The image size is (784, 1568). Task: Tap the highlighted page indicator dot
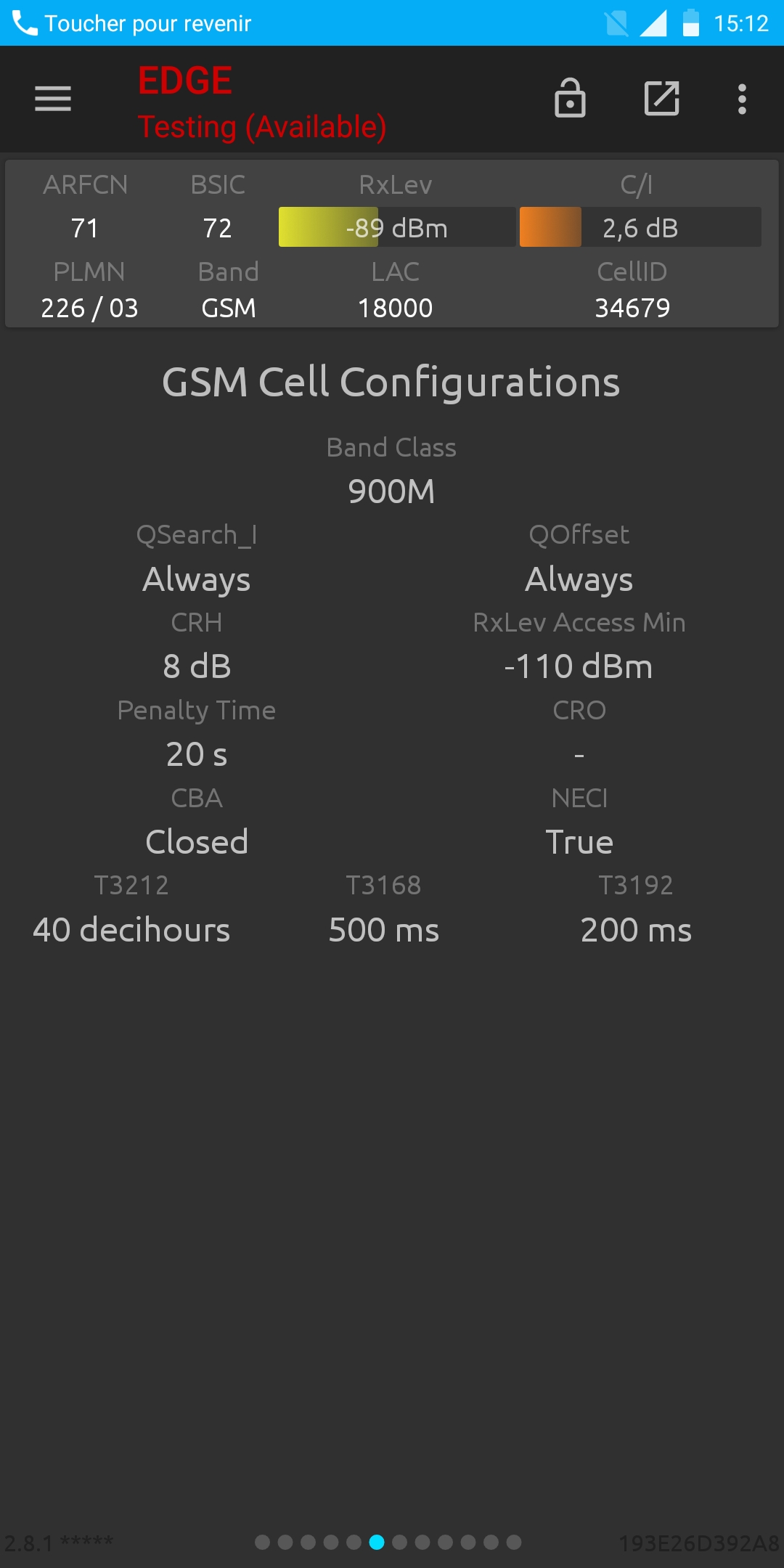(377, 1542)
